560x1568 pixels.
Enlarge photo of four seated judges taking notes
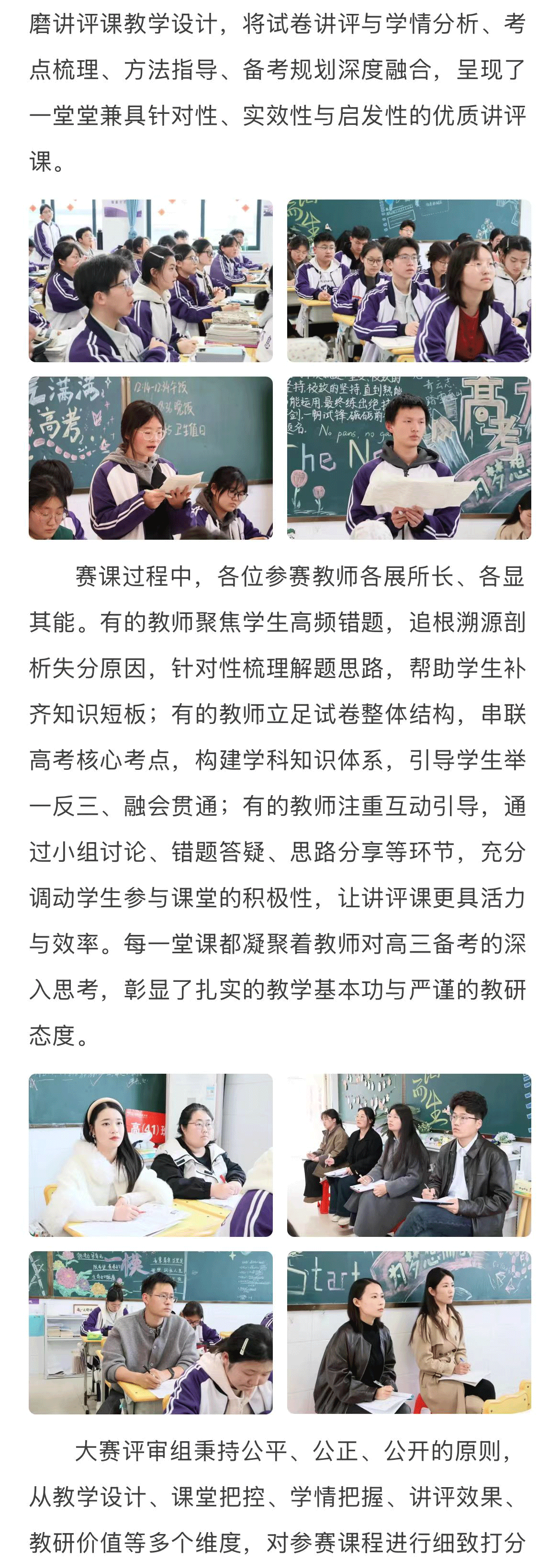(x=408, y=1155)
